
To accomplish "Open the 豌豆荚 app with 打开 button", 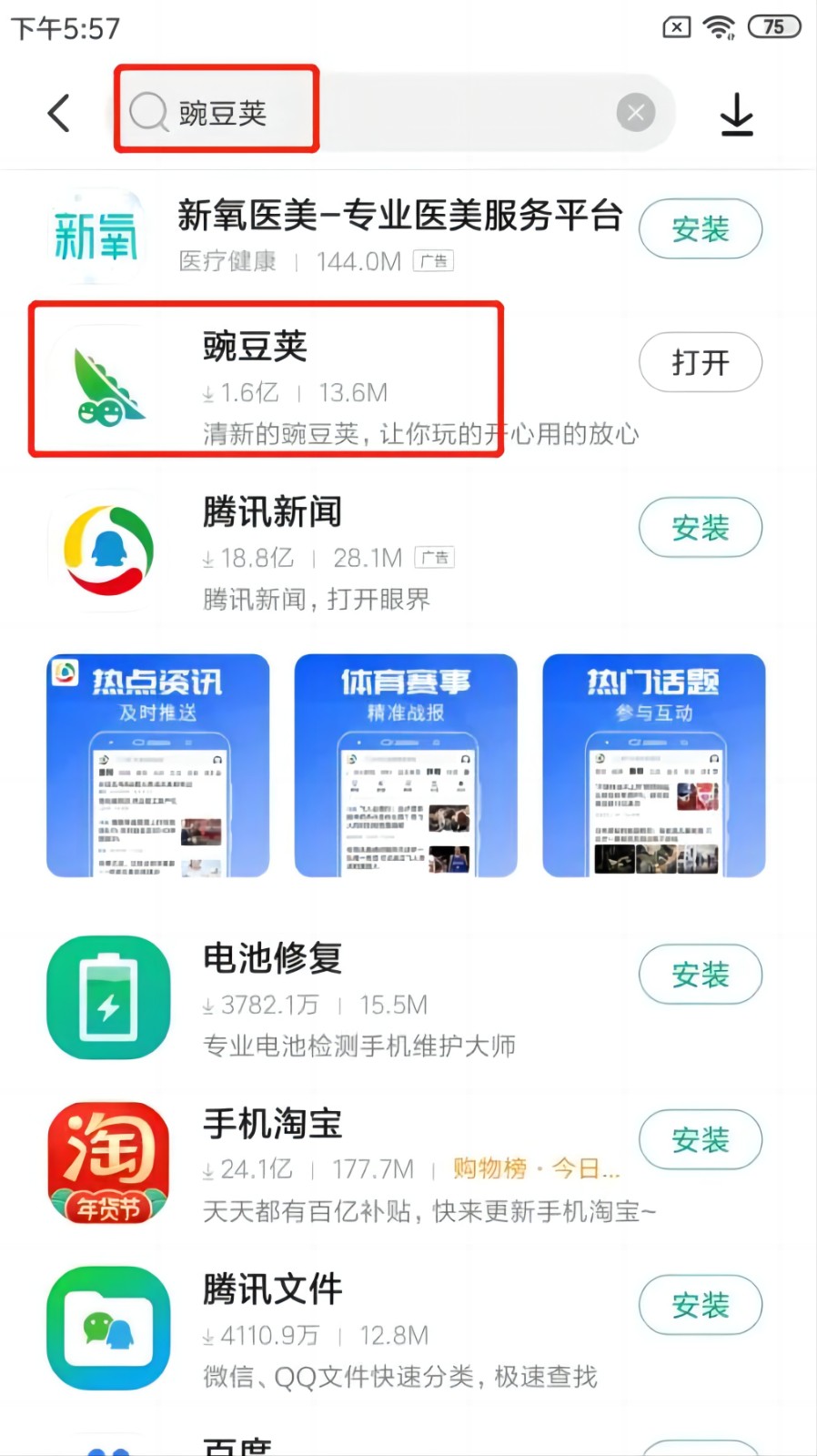I will click(x=700, y=362).
